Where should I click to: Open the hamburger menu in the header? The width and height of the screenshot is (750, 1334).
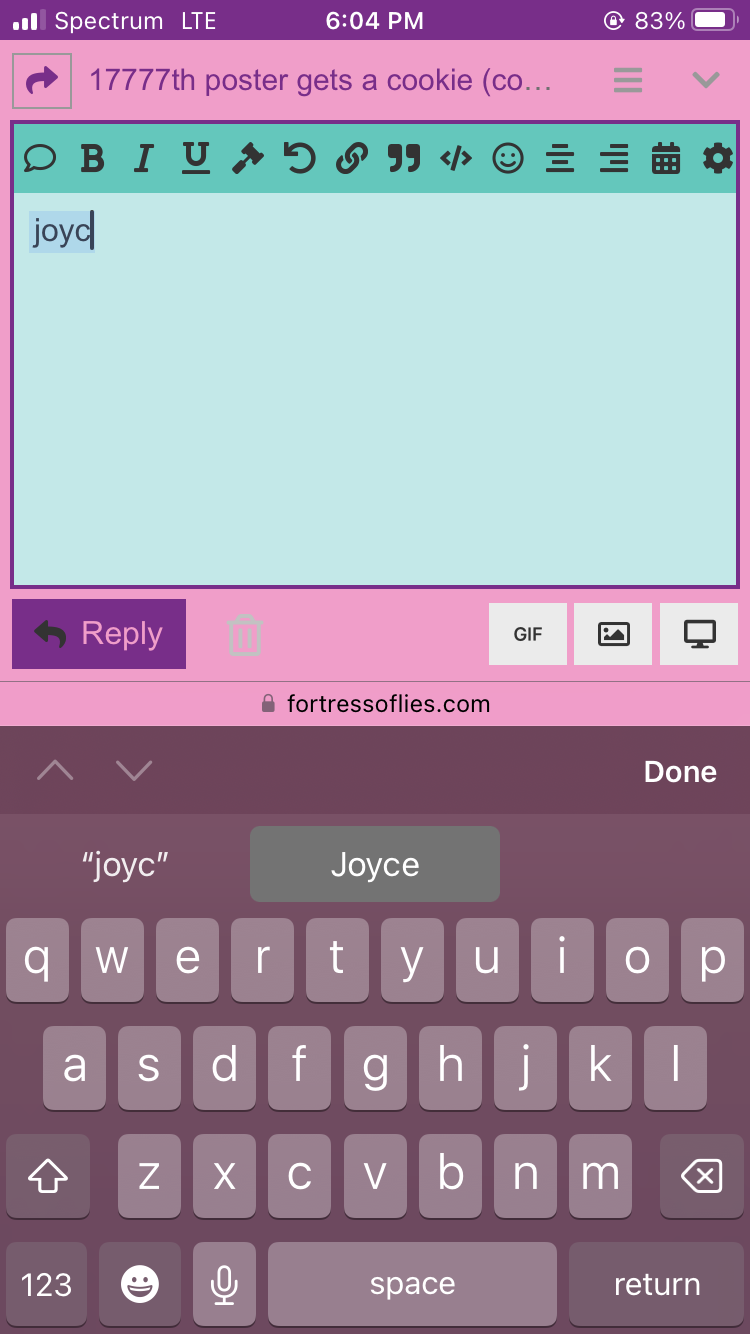(628, 80)
